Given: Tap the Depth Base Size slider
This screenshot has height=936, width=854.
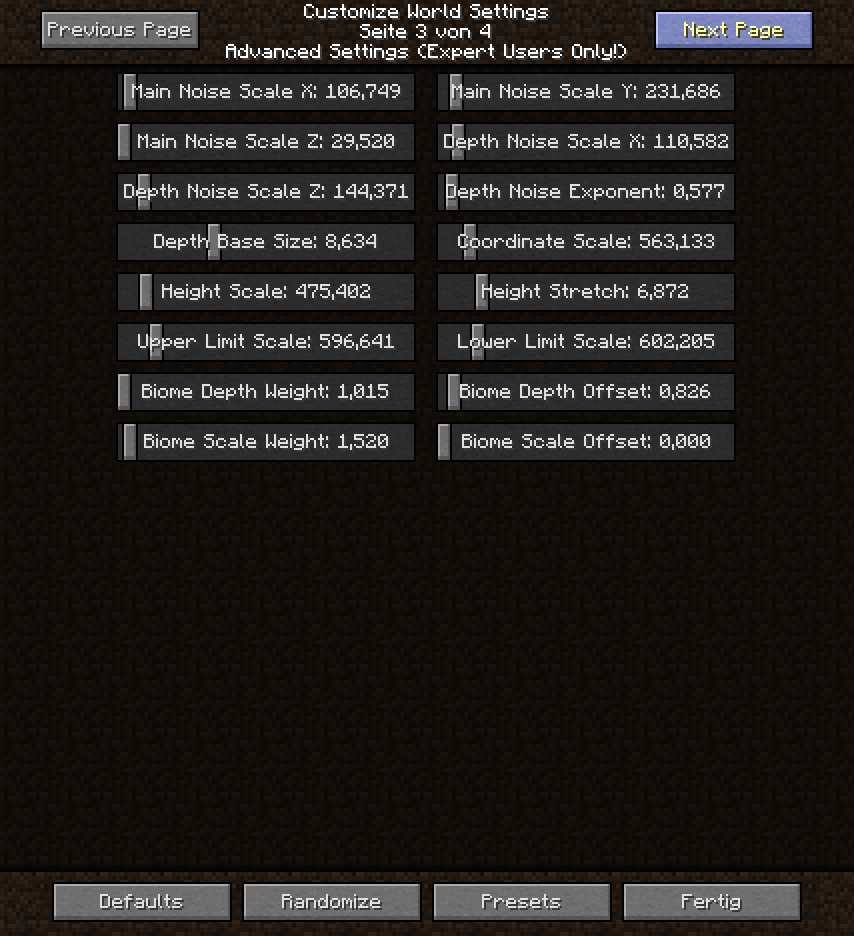Looking at the screenshot, I should 266,241.
